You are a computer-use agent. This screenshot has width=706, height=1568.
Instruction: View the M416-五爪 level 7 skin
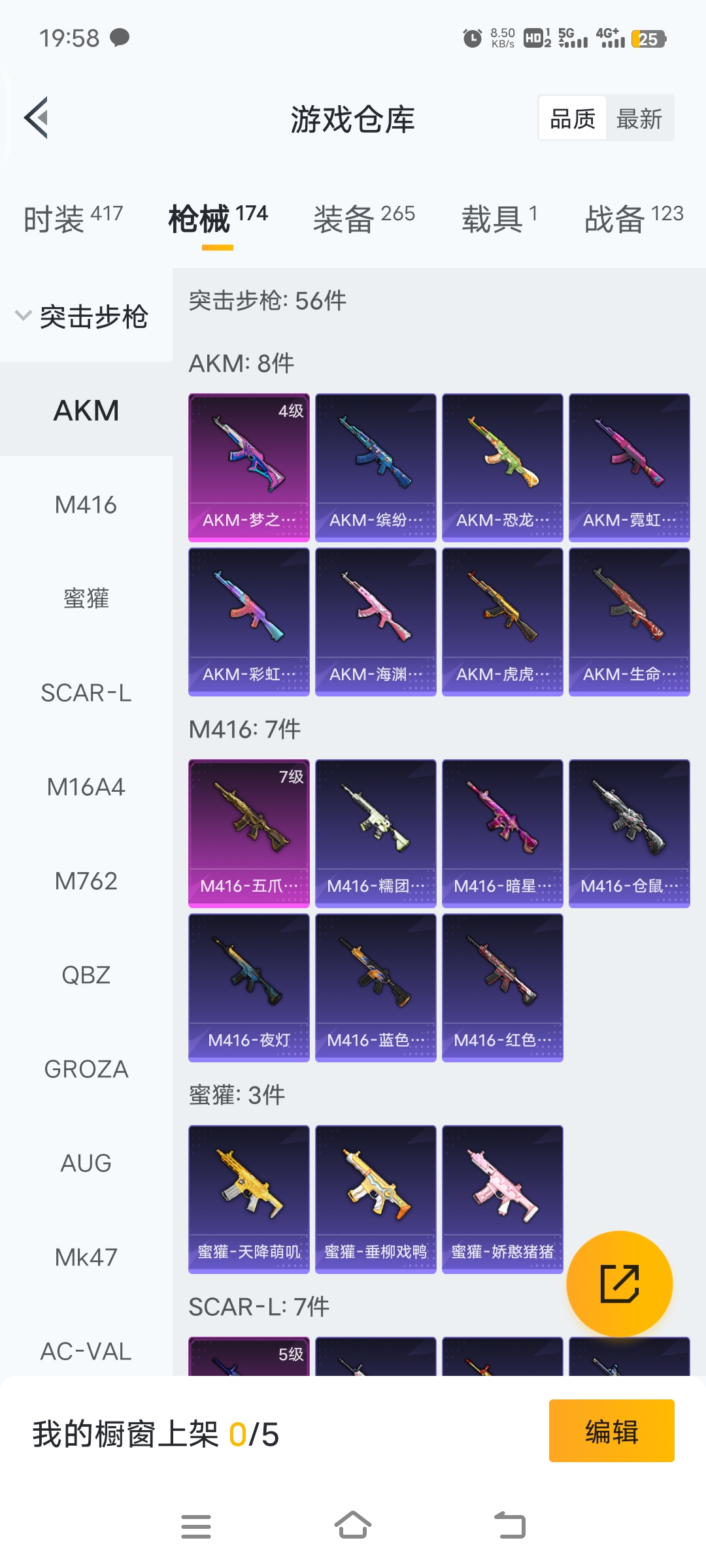point(248,833)
